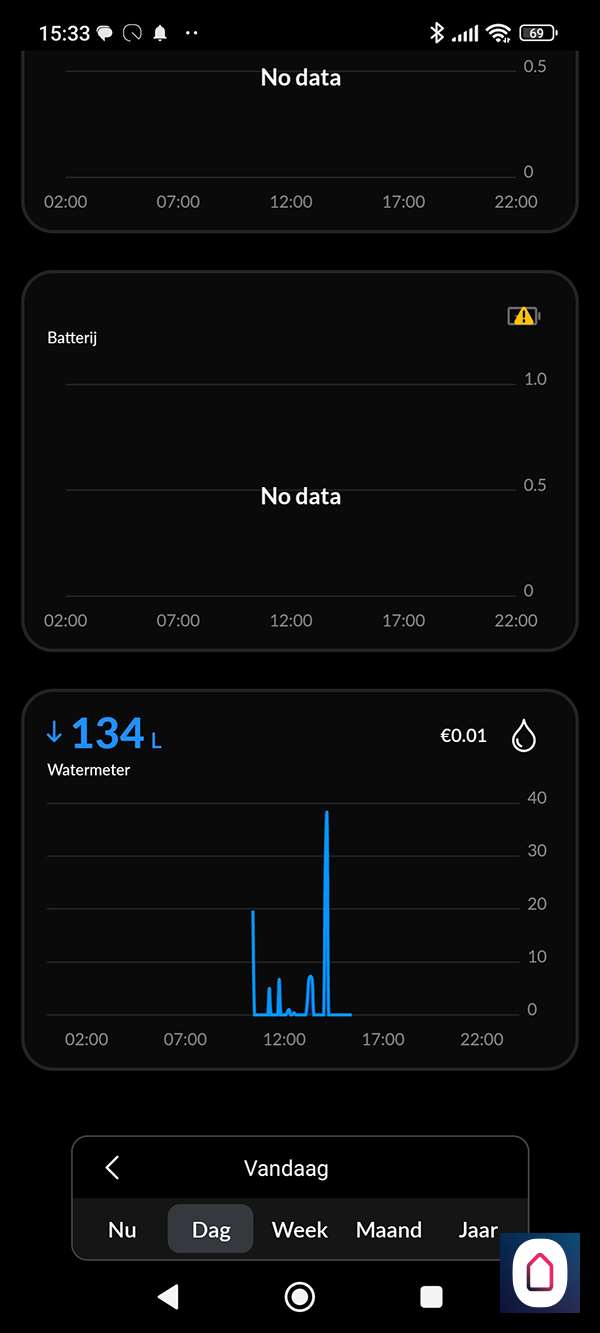Screen dimensions: 600x1333
Task: Switch to the Week view
Action: coord(300,1230)
